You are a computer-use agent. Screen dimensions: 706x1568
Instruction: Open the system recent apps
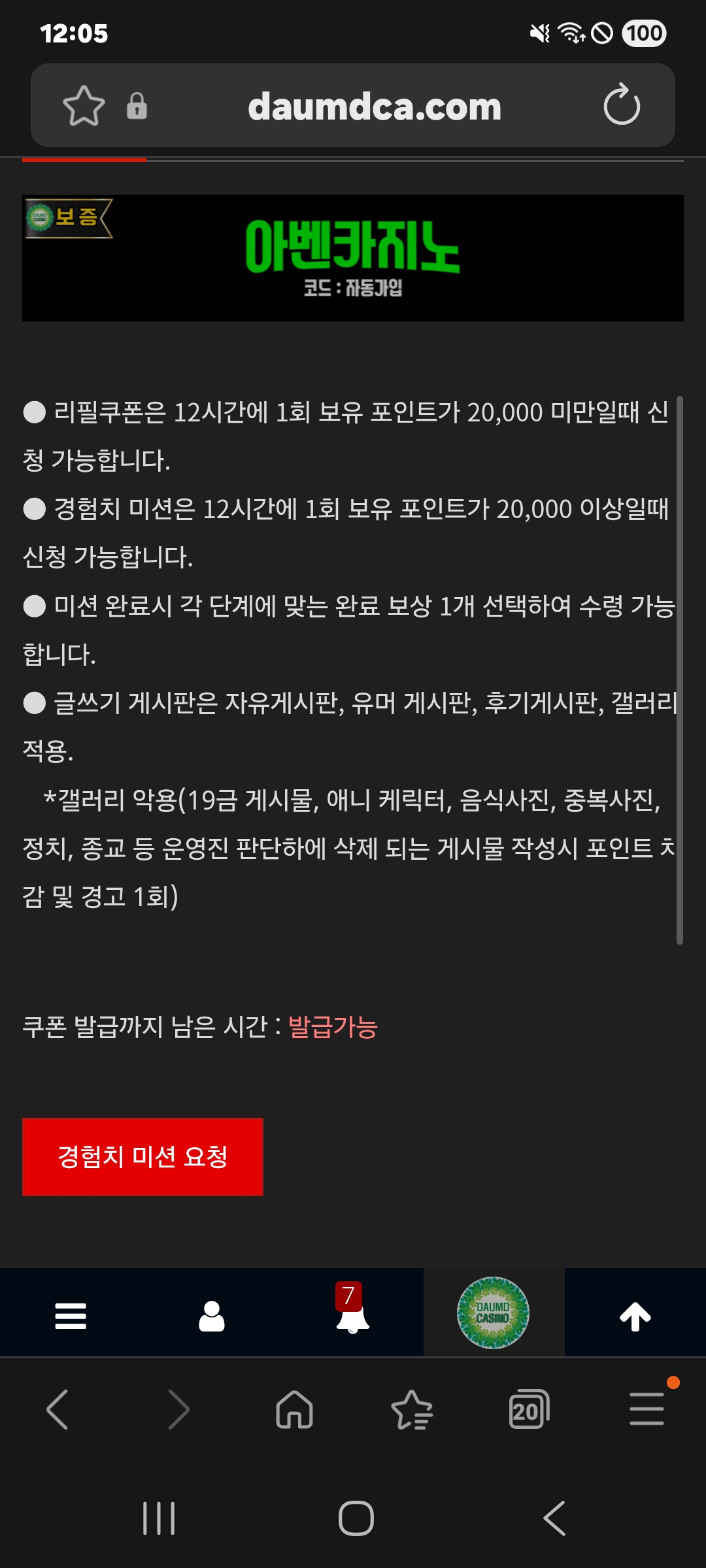click(159, 1518)
